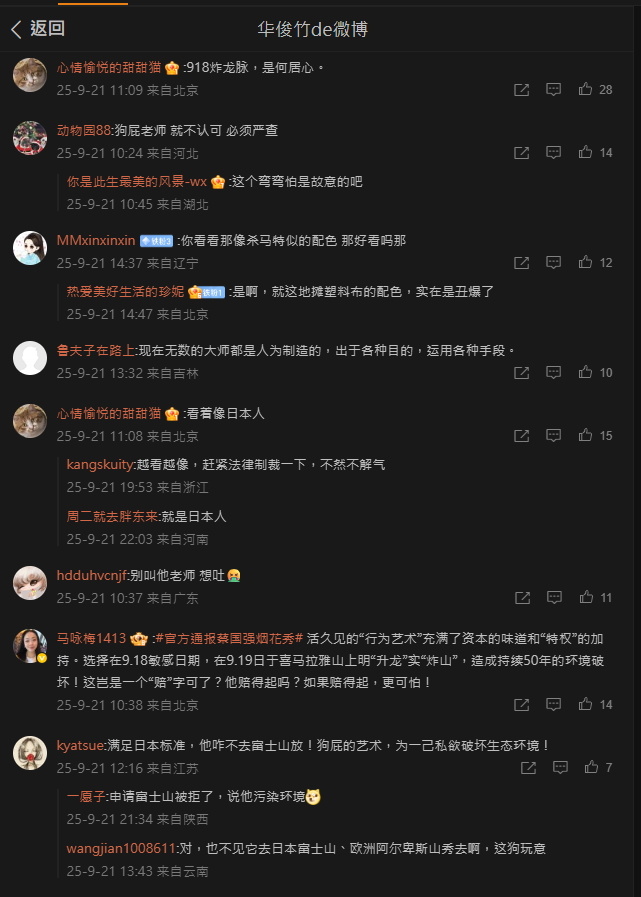Reply to the 看着像日本人 comment
This screenshot has height=897, width=641.
[x=553, y=436]
